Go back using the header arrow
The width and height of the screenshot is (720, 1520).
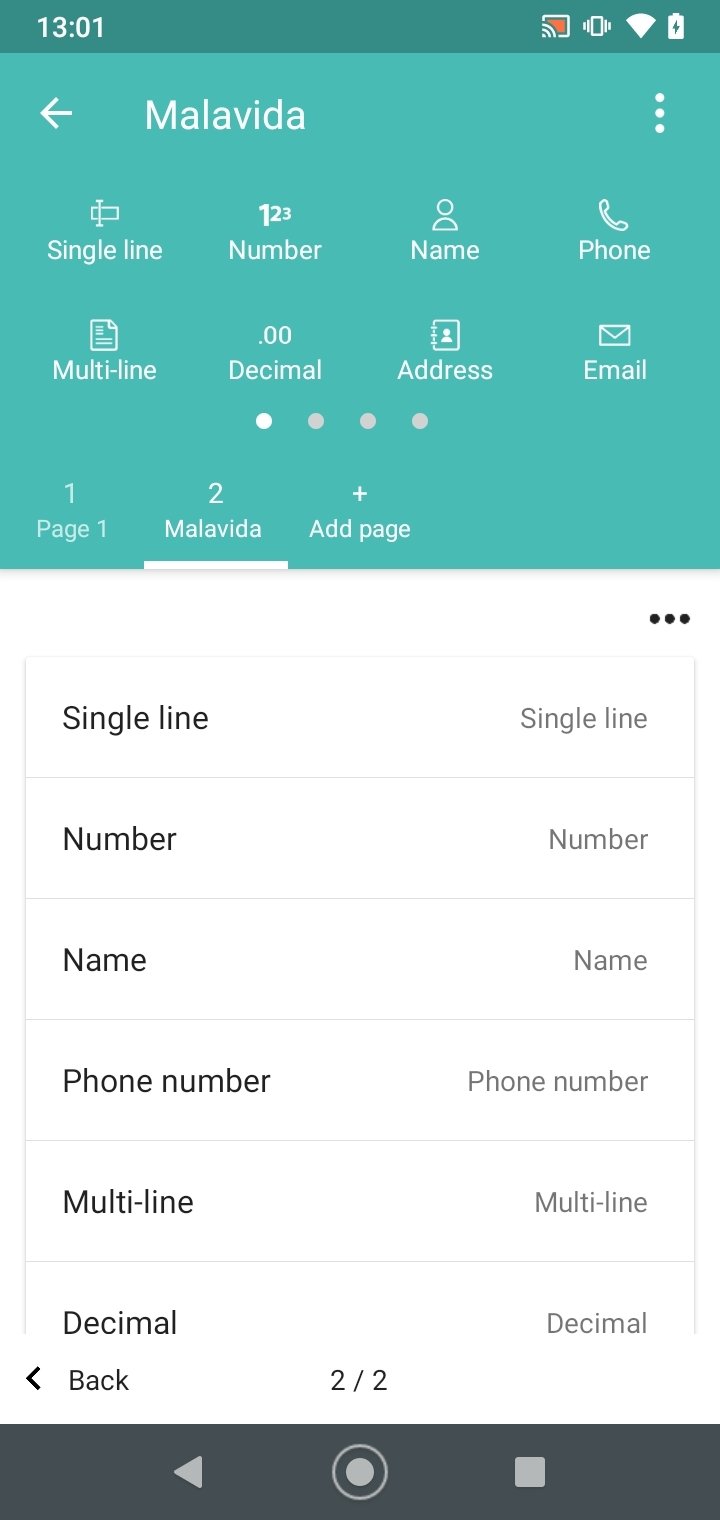(x=56, y=114)
